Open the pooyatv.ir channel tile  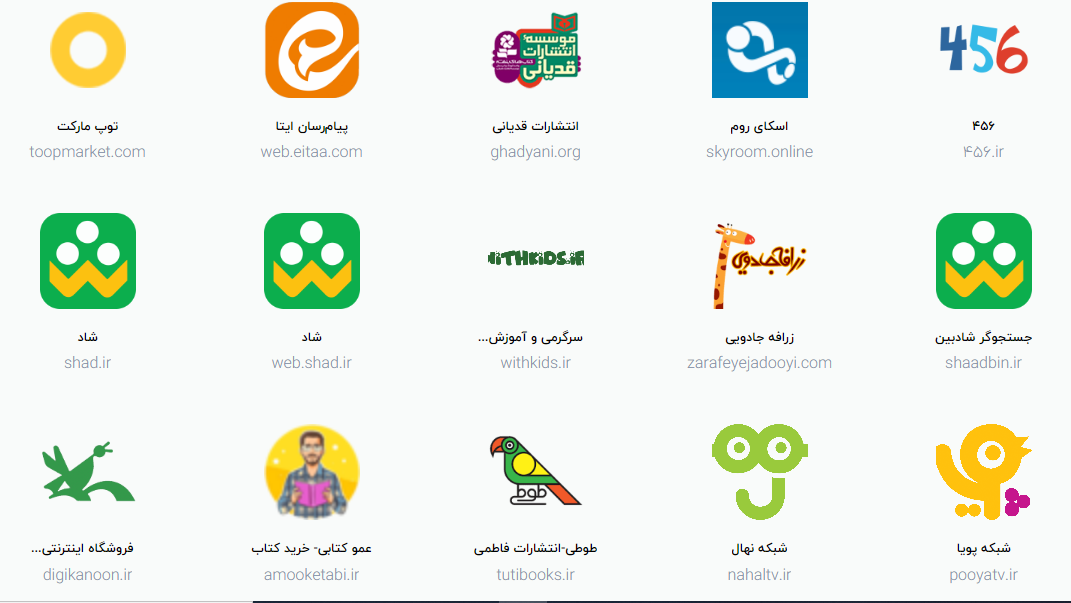(983, 472)
